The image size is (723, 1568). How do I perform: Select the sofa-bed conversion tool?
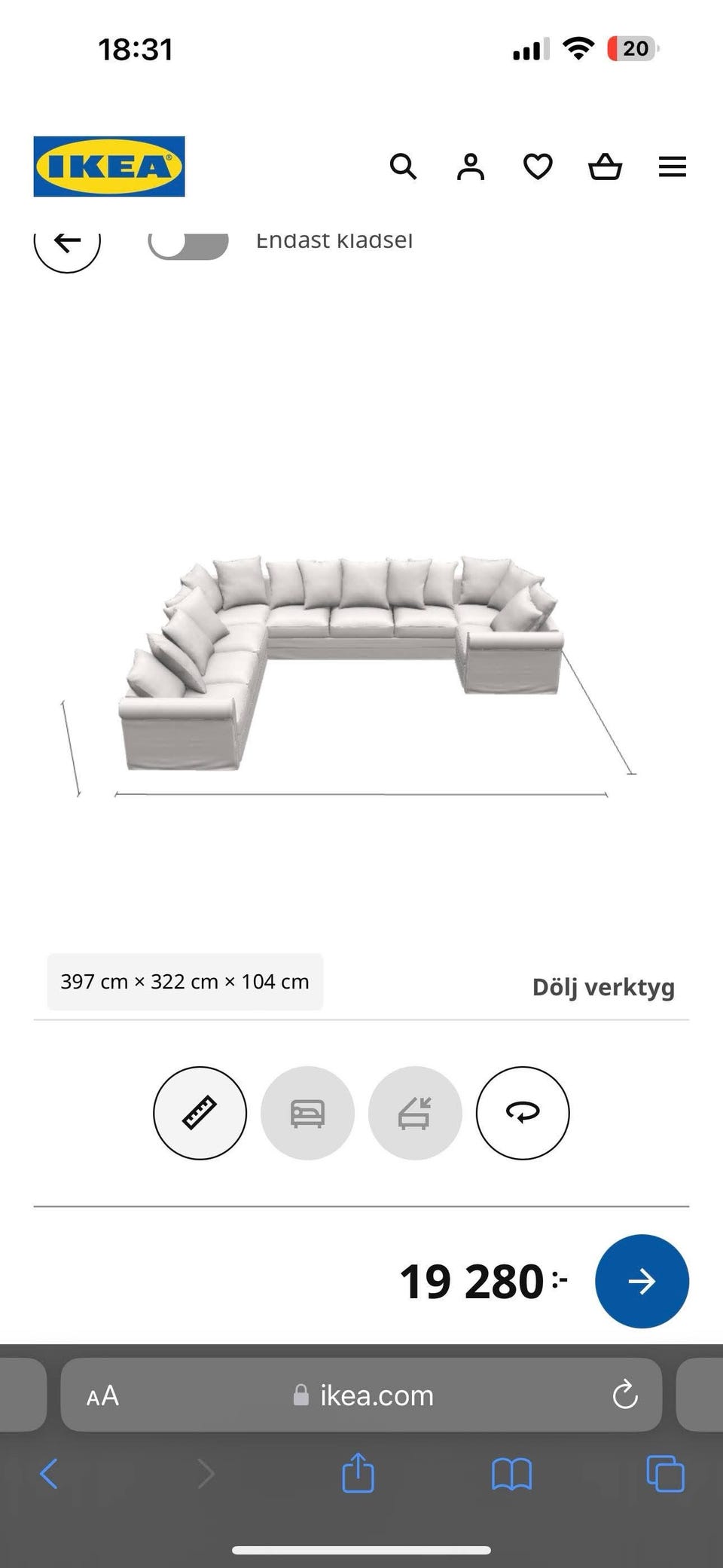(x=415, y=1113)
